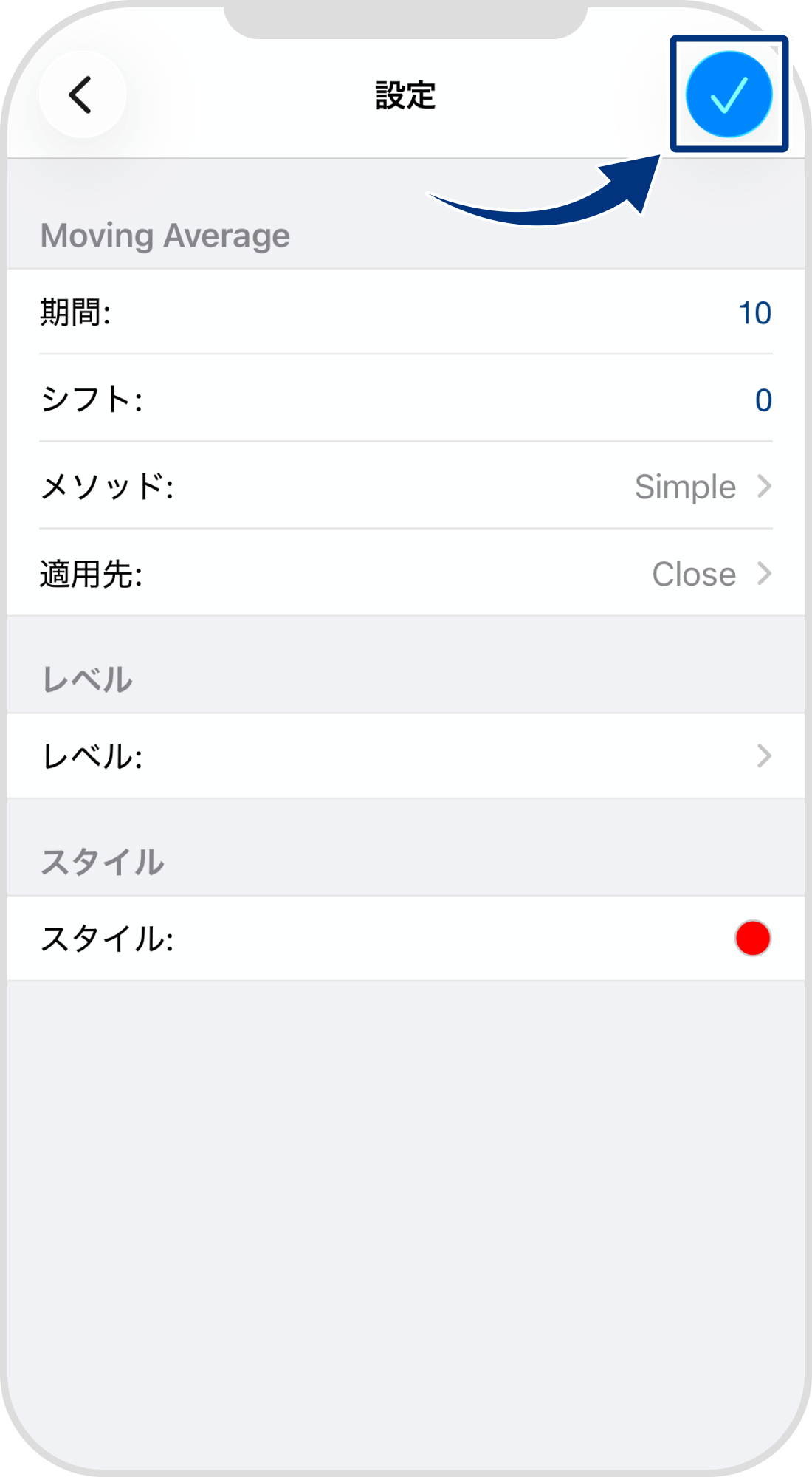Viewport: 812px width, 1477px height.
Task: Open the レベル configuration screen
Action: (406, 755)
